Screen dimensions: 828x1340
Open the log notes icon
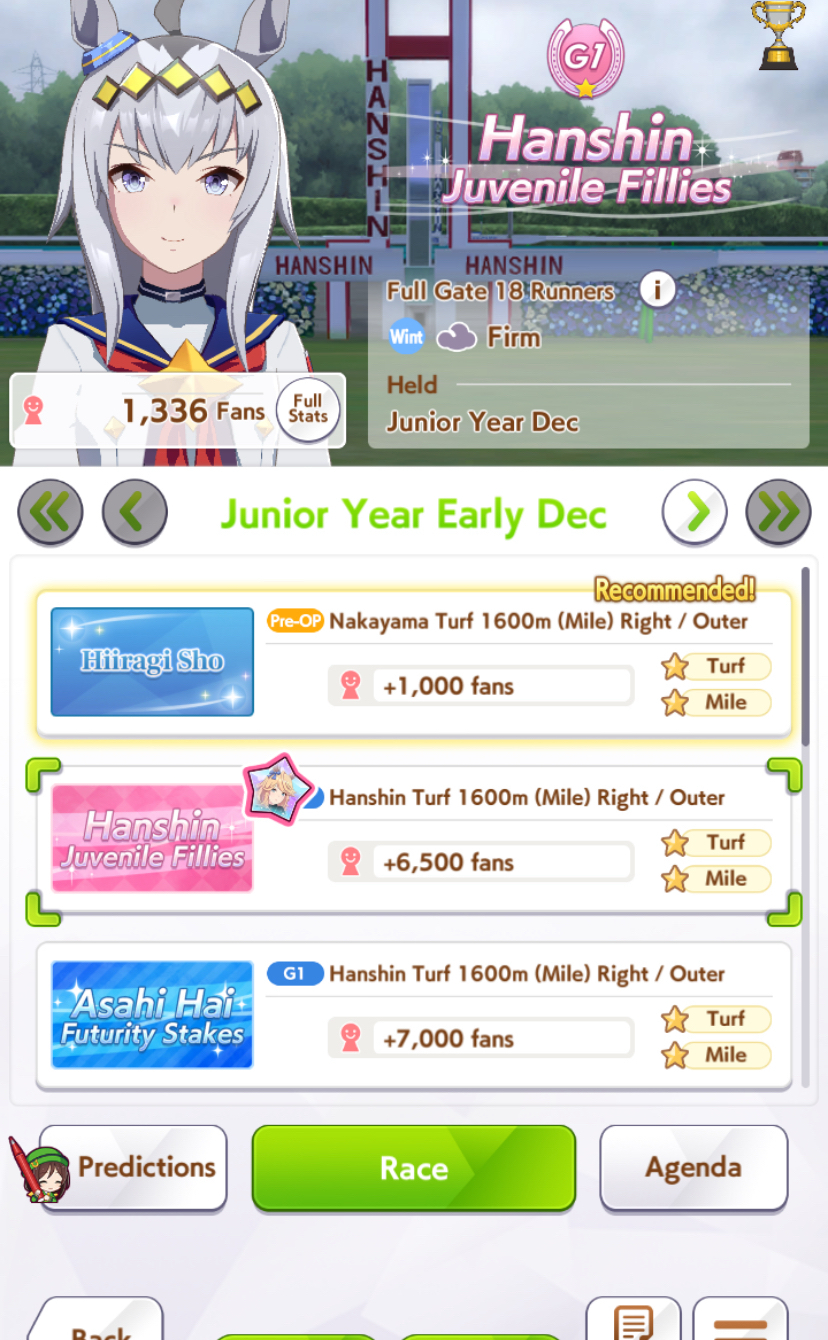pyautogui.click(x=633, y=1322)
